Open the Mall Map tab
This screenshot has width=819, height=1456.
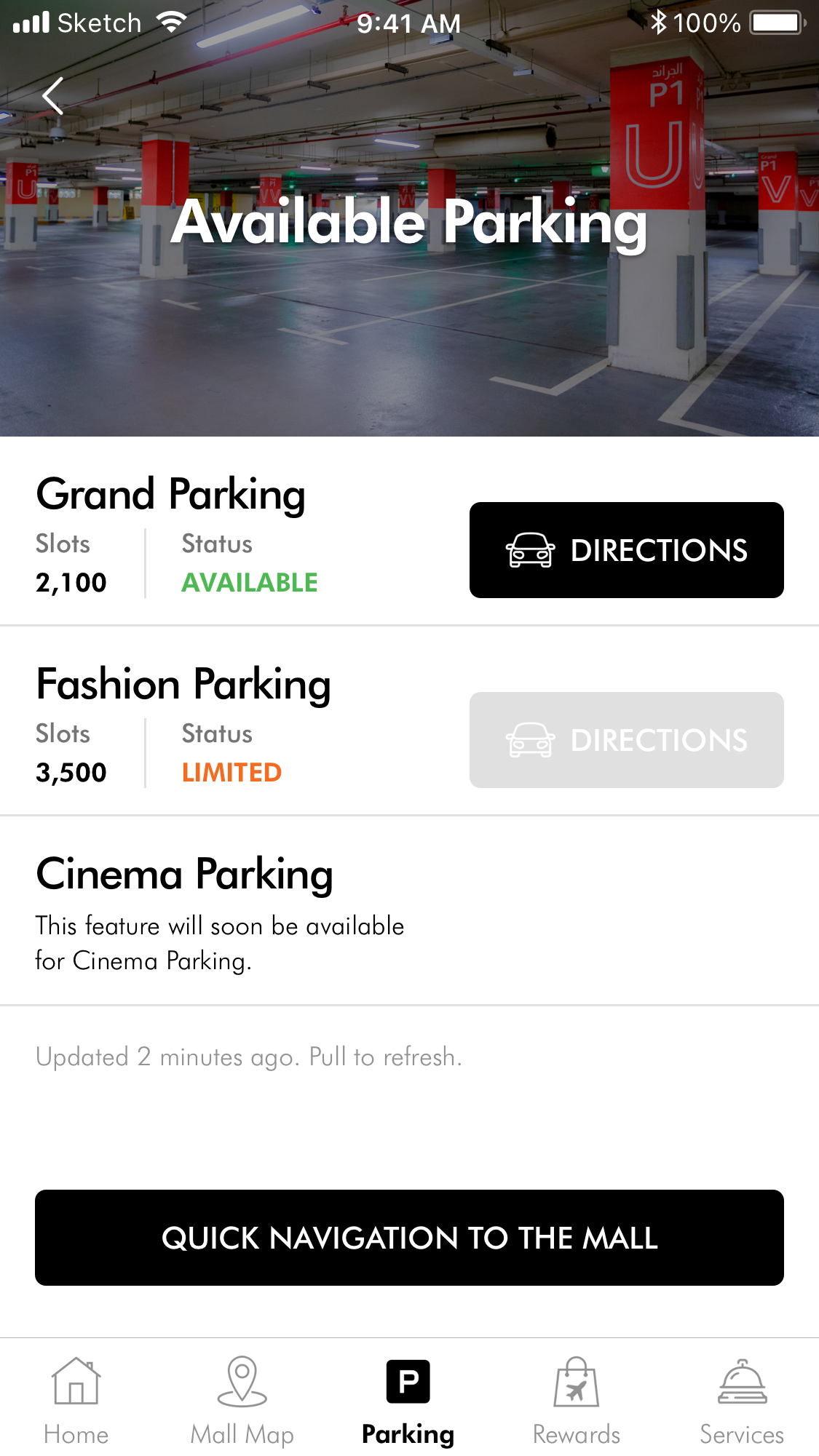pyautogui.click(x=242, y=1401)
